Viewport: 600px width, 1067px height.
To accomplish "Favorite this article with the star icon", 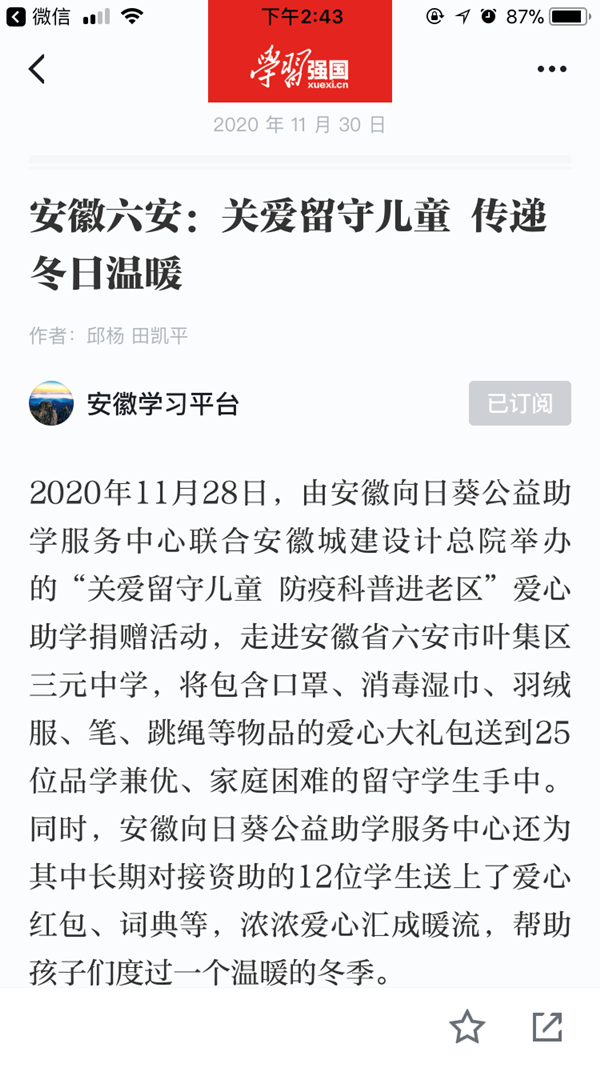I will (466, 1026).
